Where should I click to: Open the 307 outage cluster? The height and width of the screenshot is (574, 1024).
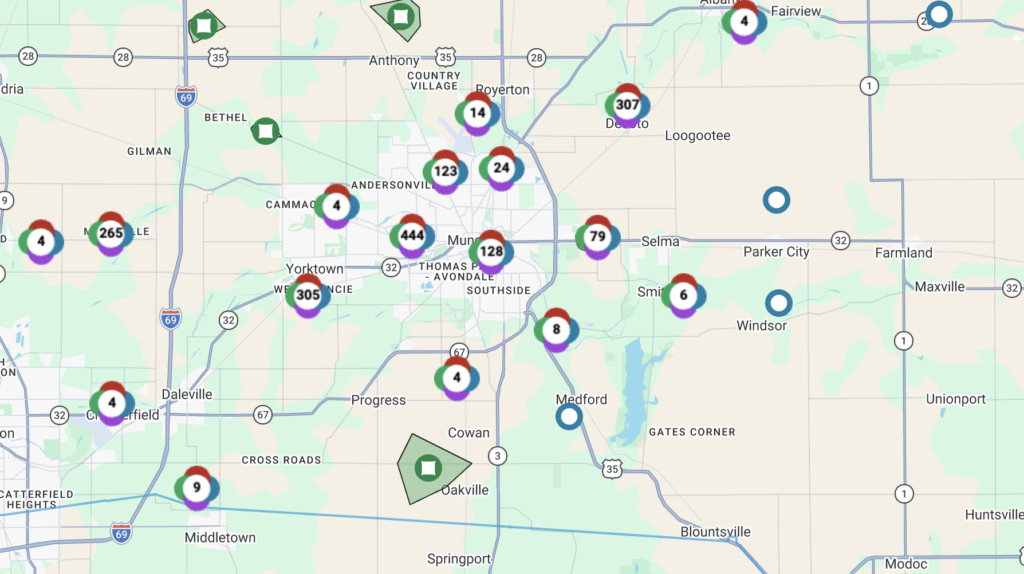click(x=627, y=105)
